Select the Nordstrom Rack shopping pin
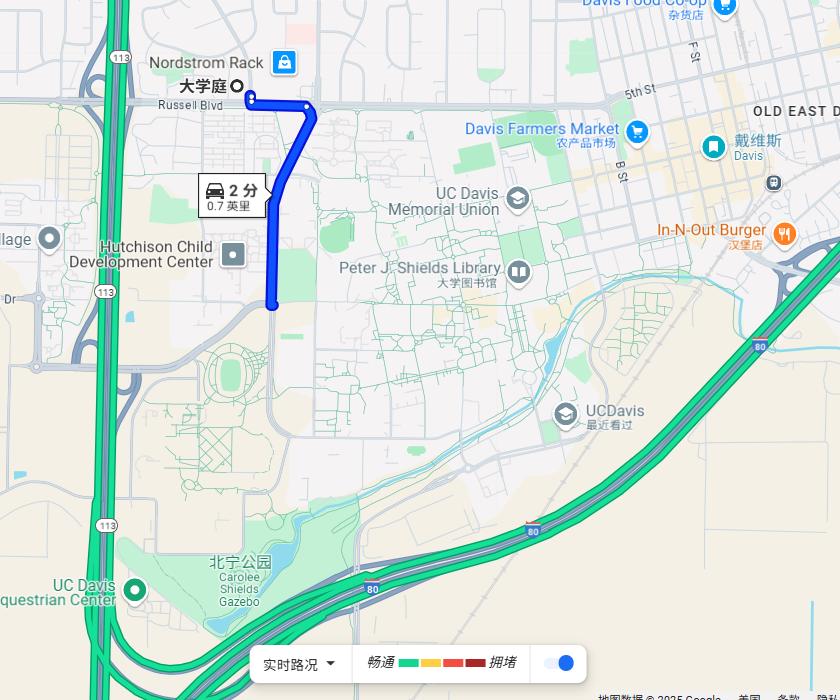The height and width of the screenshot is (700, 840). coord(285,62)
